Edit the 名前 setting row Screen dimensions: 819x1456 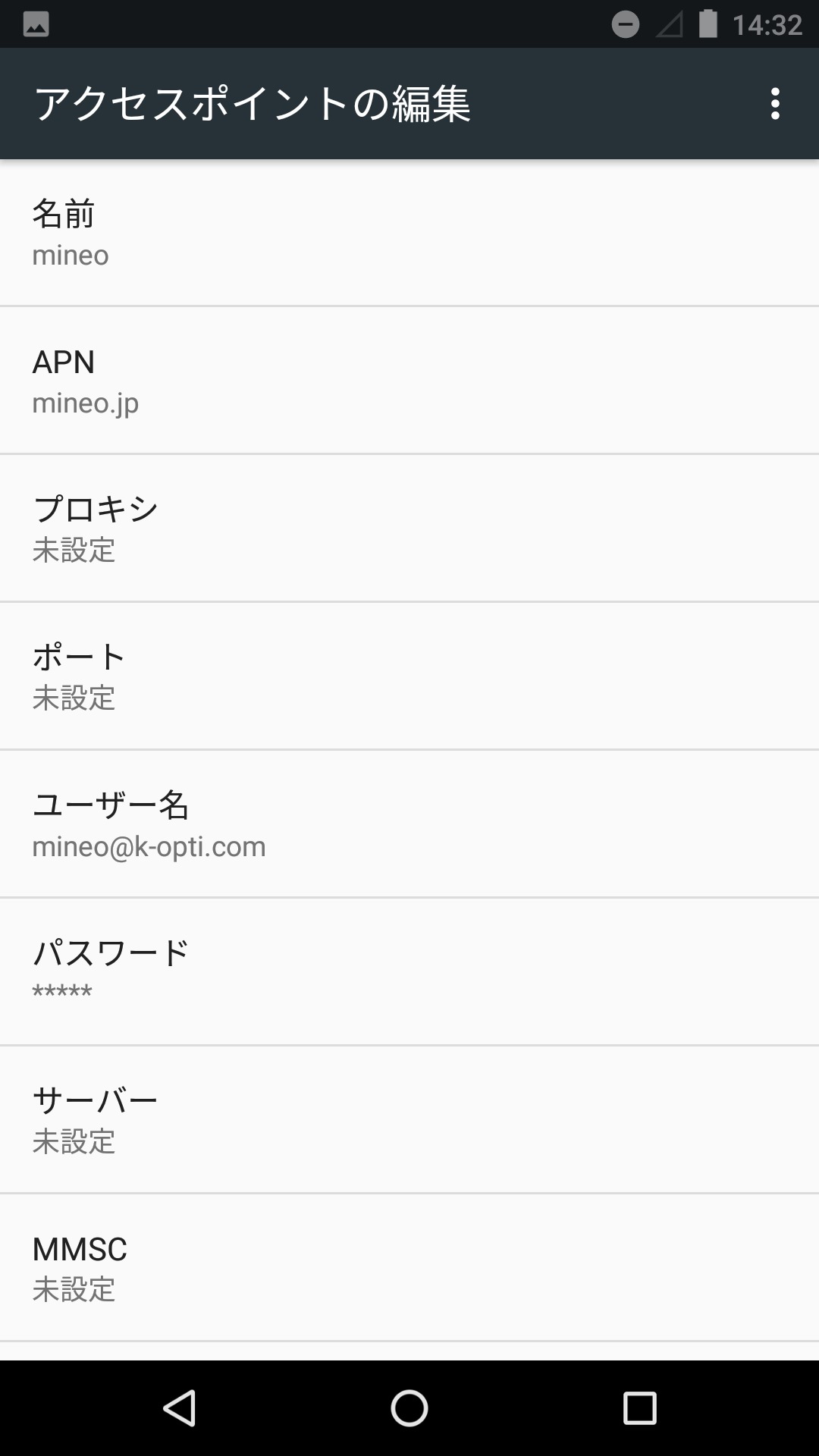coord(409,234)
